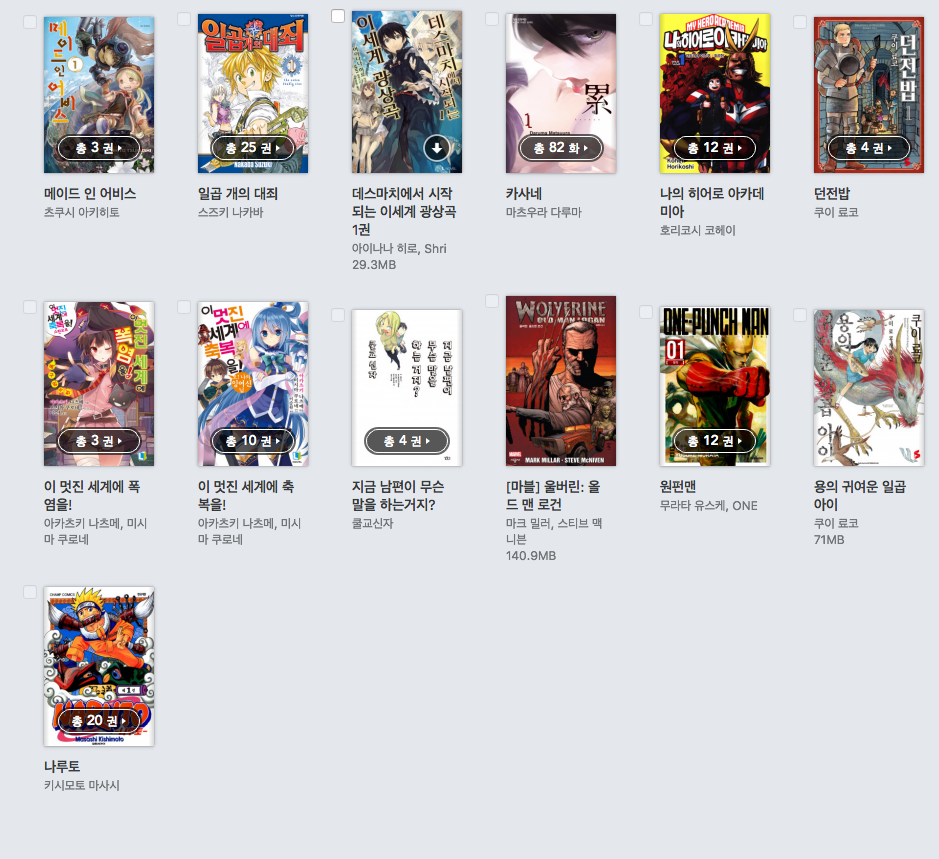View 총 3 권 of 이 멋진 세계에 폭염을!
939x859 pixels.
99,441
